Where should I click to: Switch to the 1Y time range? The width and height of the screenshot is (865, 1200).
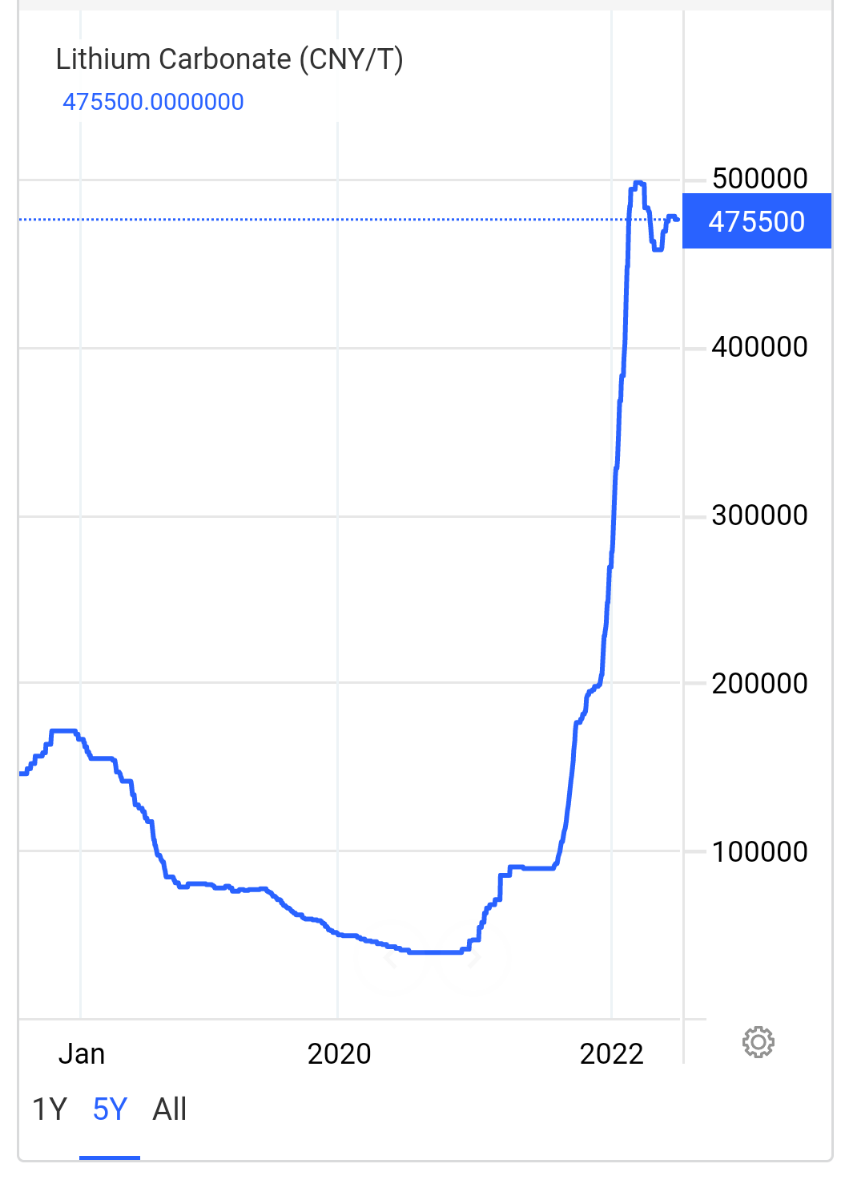point(49,1109)
